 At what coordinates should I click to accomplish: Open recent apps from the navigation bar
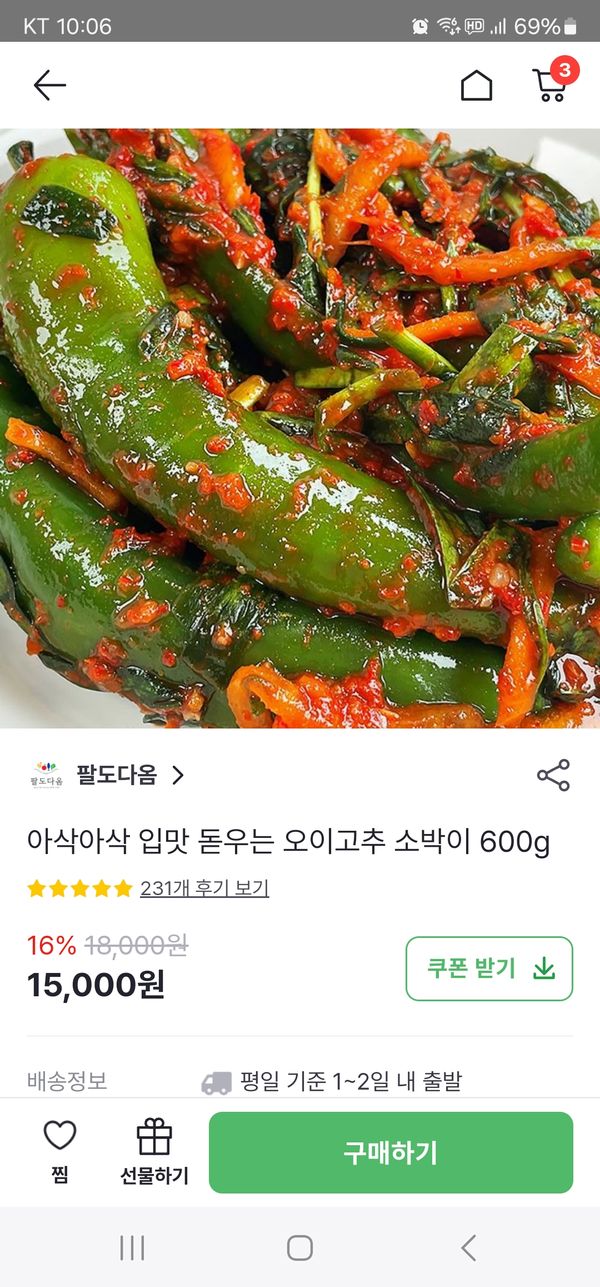coord(132,1247)
